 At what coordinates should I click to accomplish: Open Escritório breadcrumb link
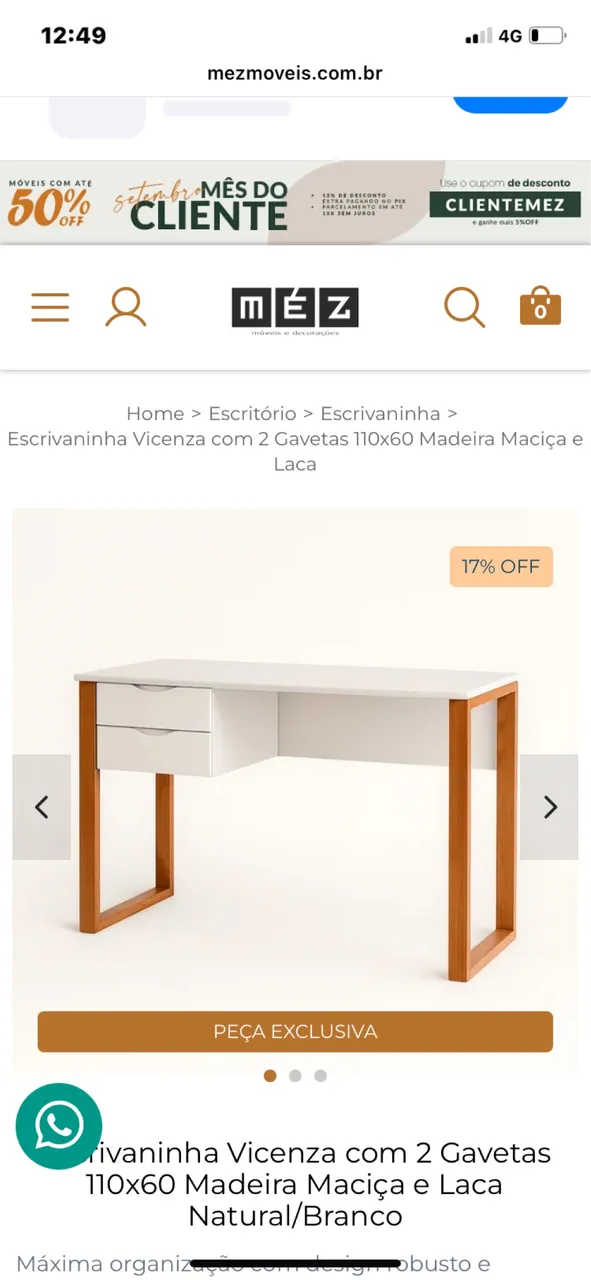point(252,413)
